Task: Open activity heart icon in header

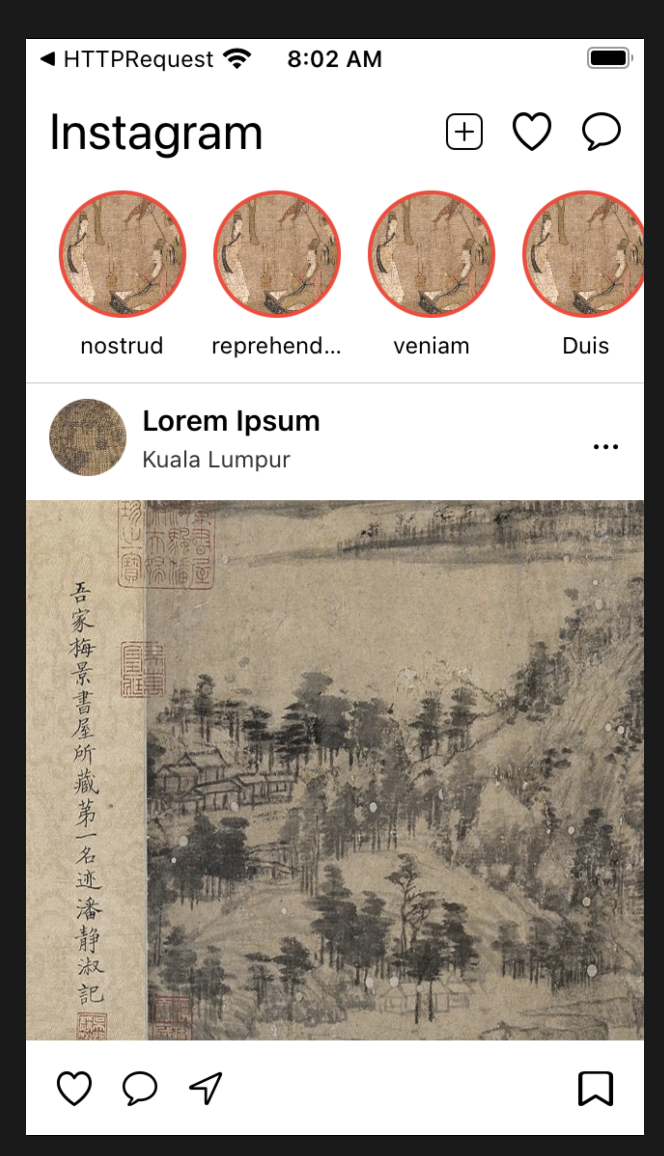Action: click(x=532, y=132)
